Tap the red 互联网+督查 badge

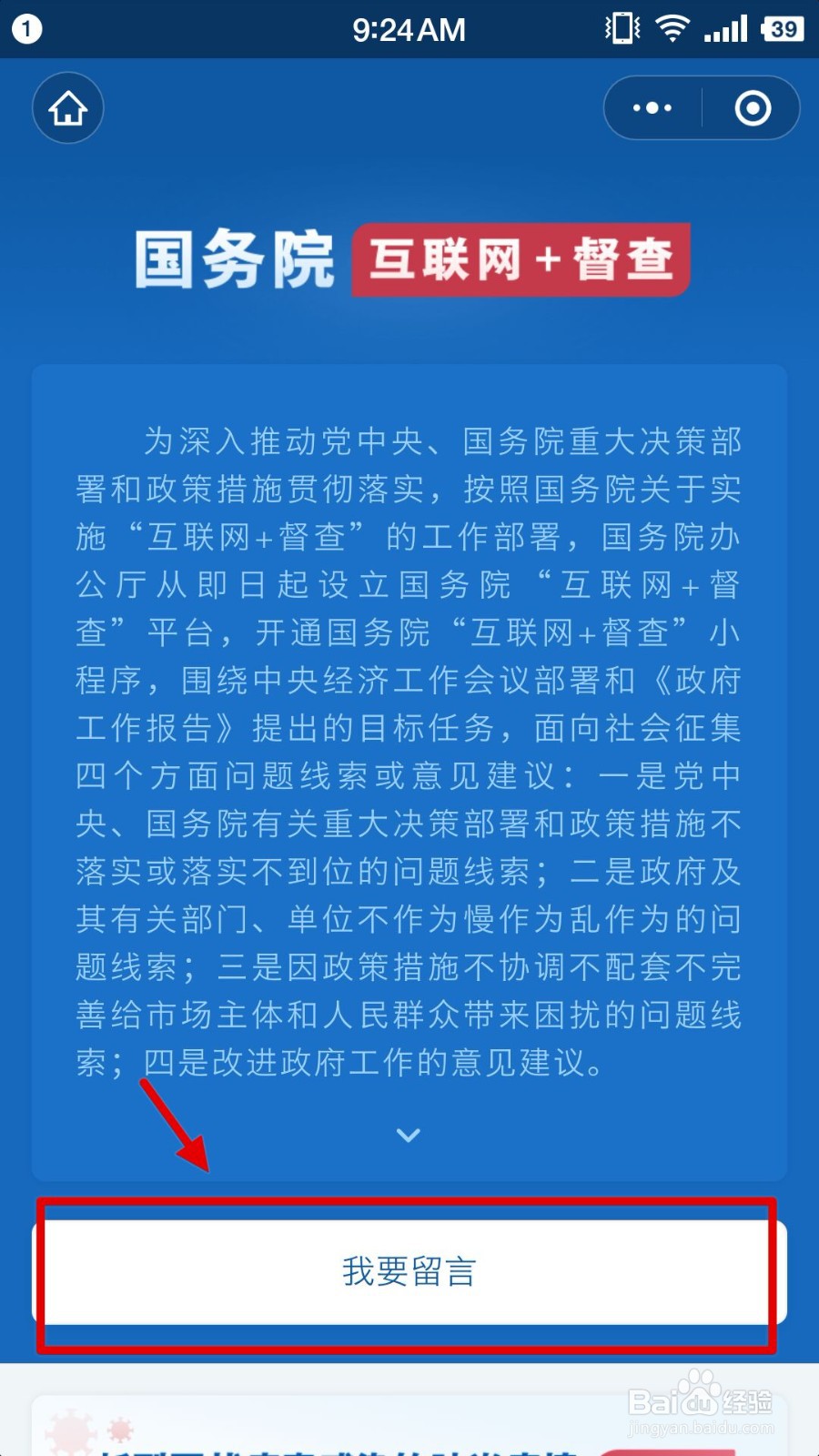click(519, 260)
